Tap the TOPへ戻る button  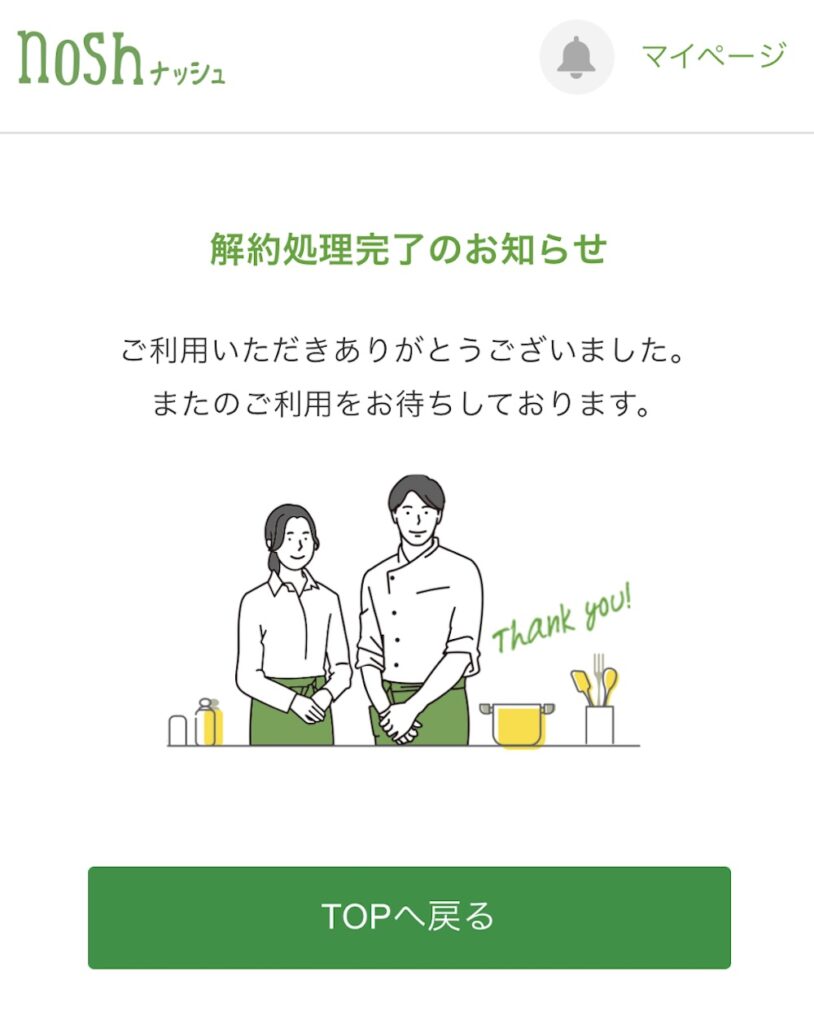pos(409,917)
